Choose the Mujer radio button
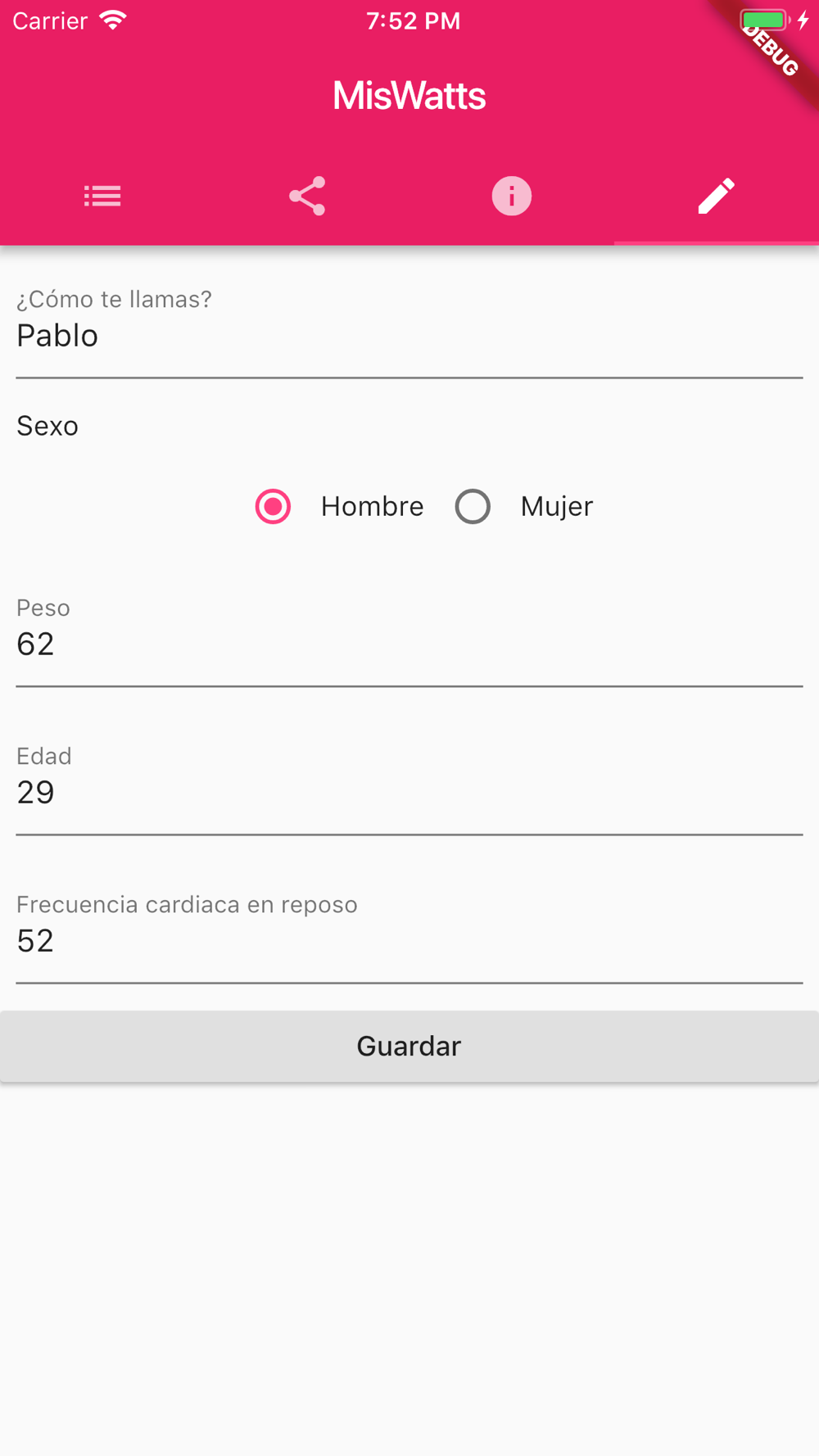This screenshot has width=819, height=1456. pos(473,506)
